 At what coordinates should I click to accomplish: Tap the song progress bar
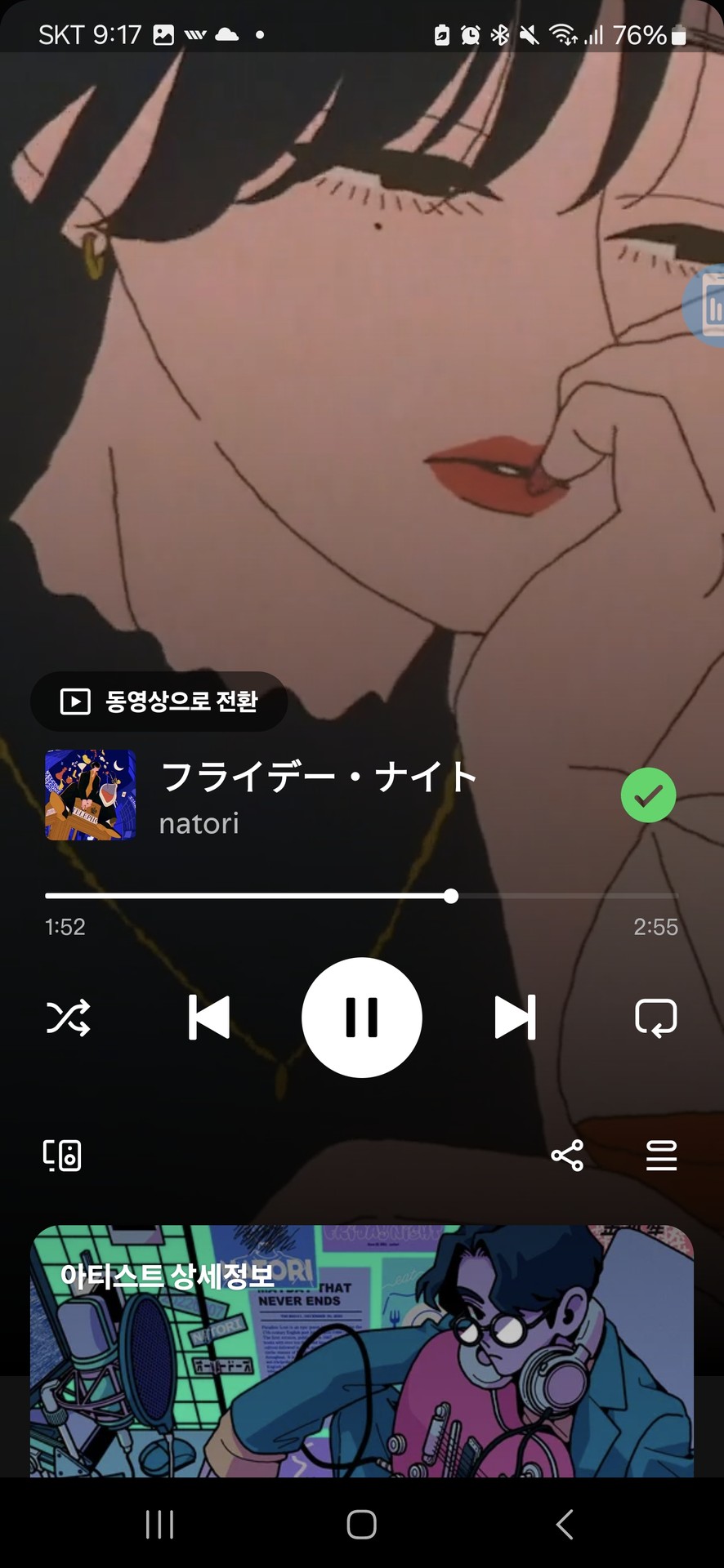click(362, 896)
